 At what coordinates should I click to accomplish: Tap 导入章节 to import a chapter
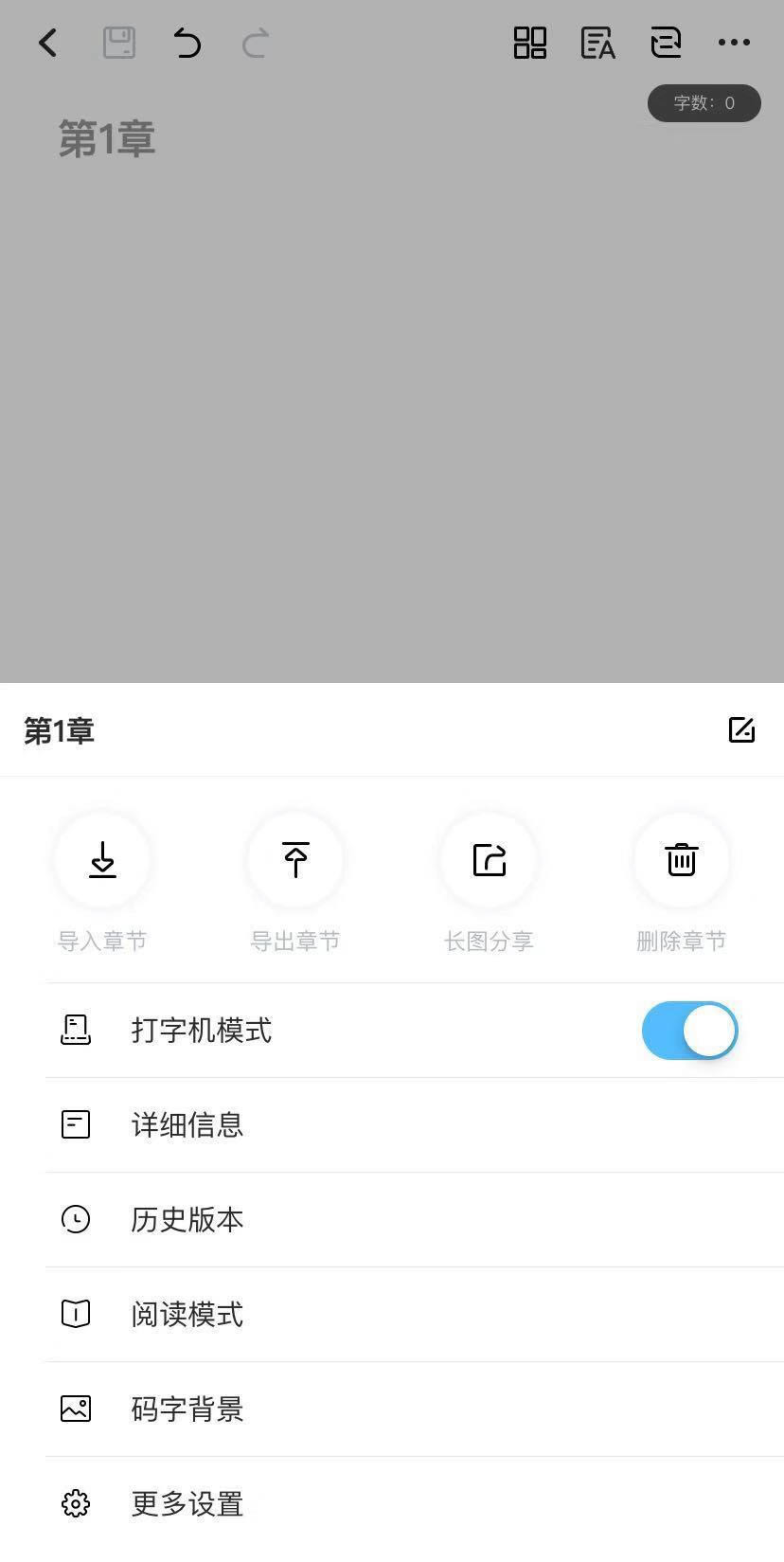pos(102,860)
